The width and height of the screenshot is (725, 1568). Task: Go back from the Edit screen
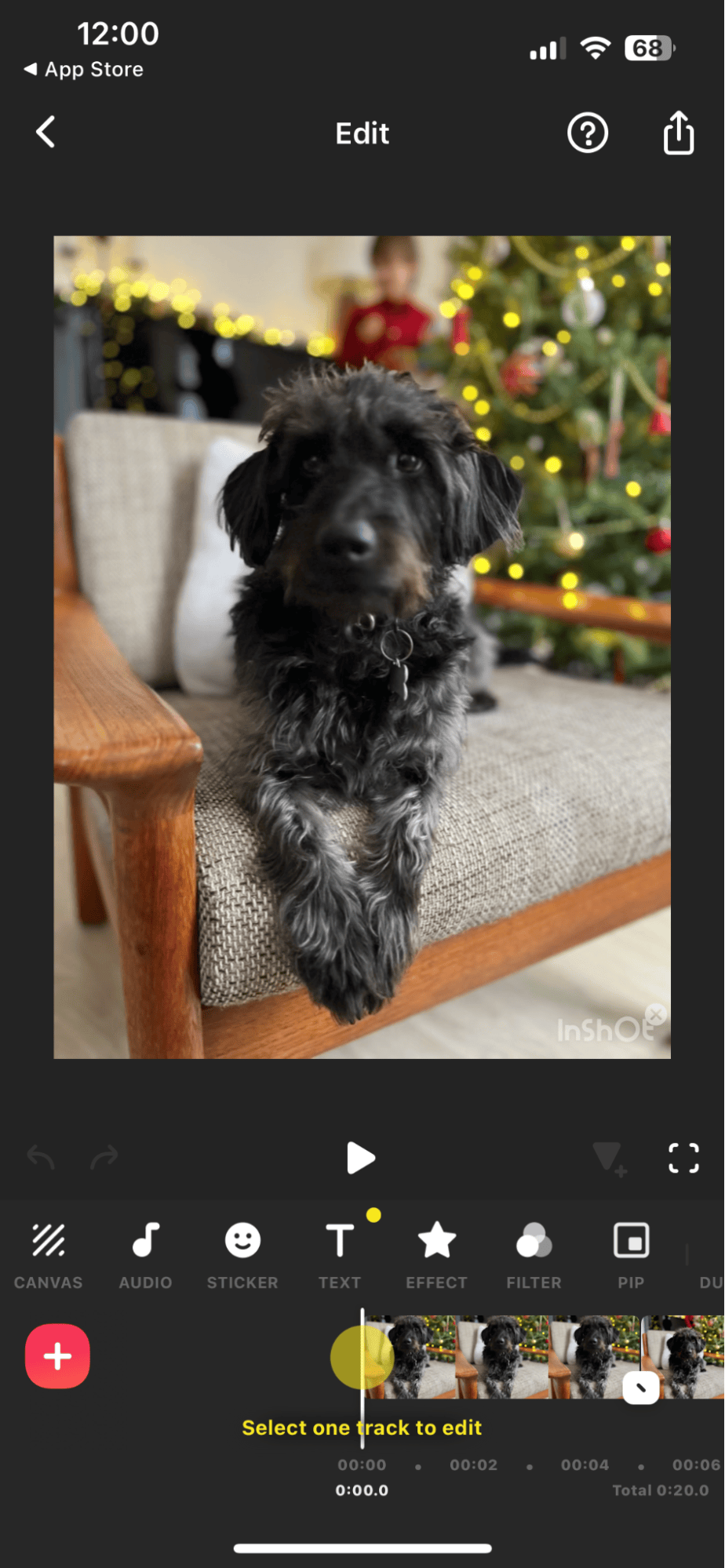(46, 133)
